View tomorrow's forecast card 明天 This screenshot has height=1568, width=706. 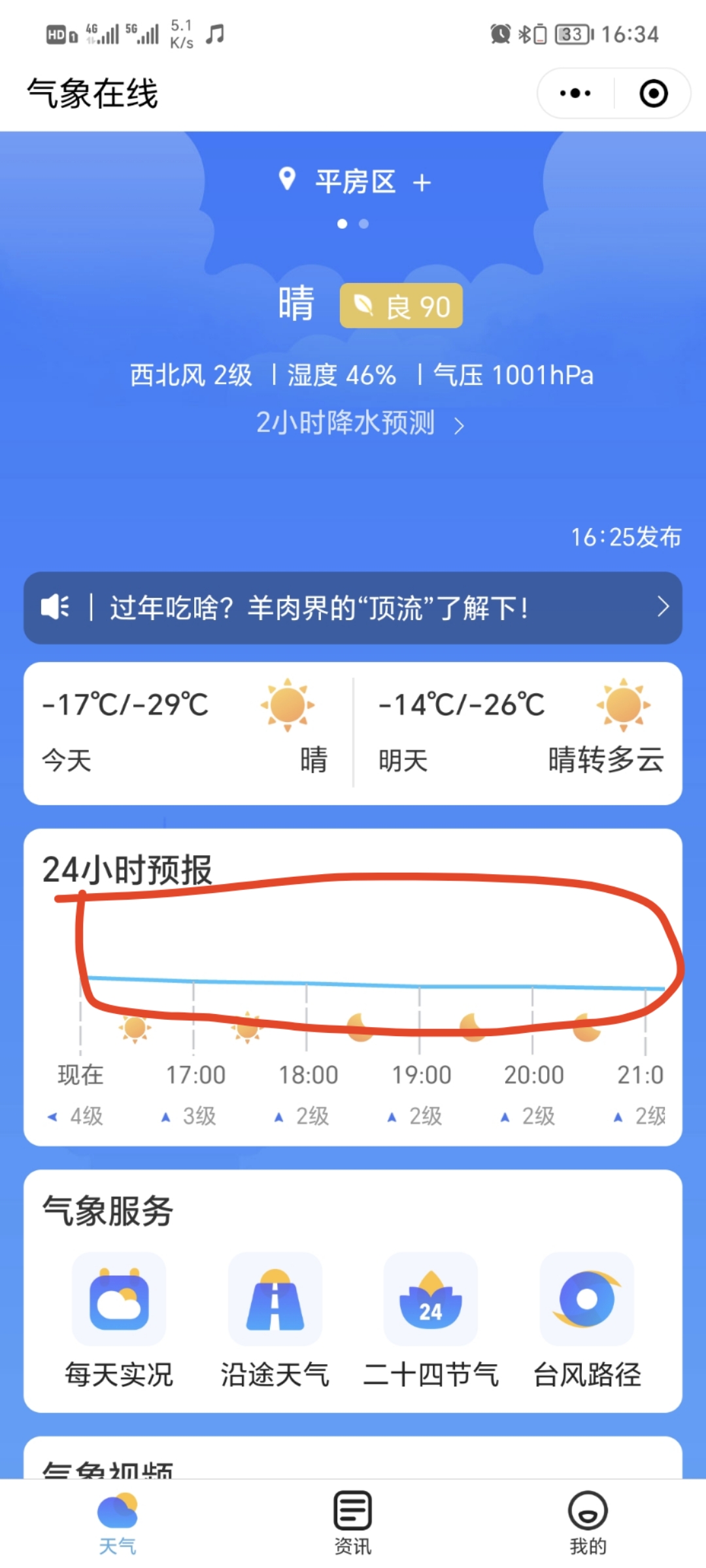[519, 733]
